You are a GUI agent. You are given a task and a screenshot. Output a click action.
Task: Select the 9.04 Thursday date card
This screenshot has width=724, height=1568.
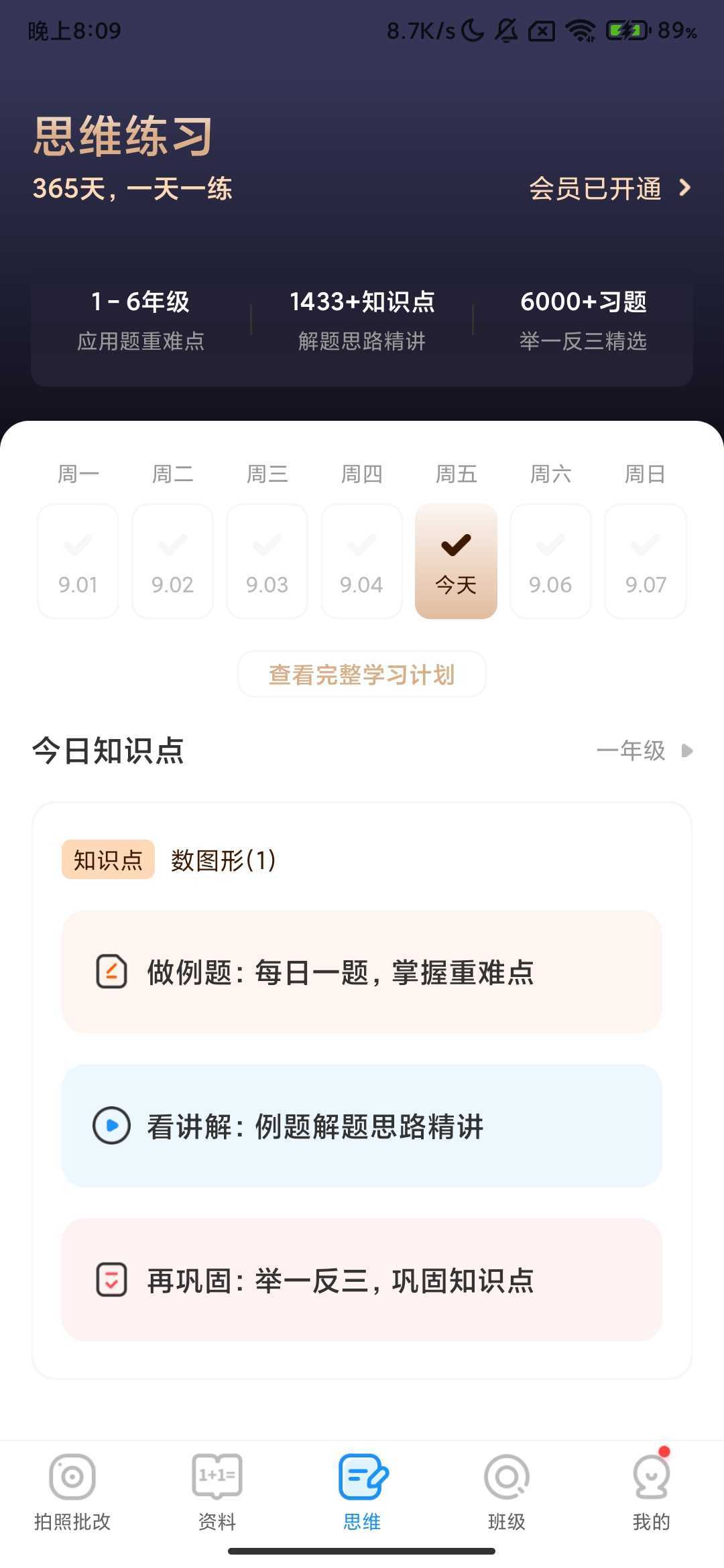tap(361, 562)
